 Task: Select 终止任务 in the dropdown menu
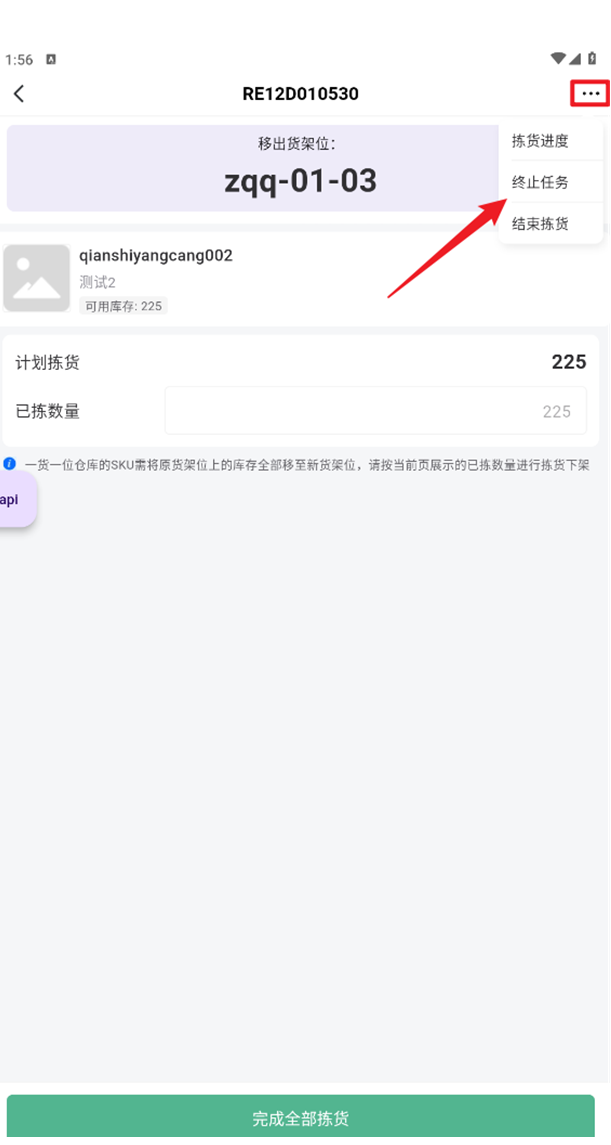[x=550, y=183]
